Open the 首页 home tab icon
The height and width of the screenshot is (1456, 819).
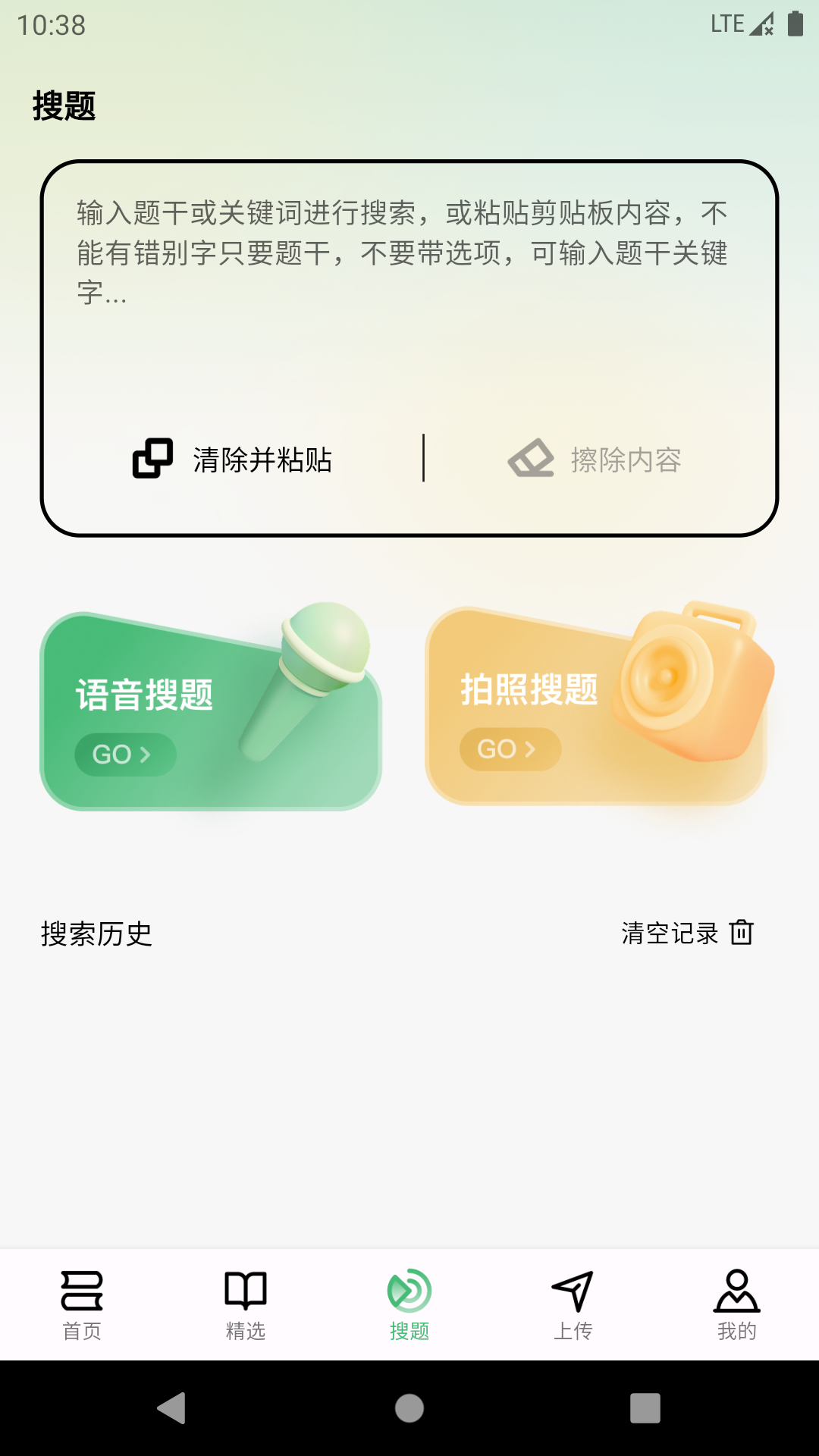(82, 1291)
